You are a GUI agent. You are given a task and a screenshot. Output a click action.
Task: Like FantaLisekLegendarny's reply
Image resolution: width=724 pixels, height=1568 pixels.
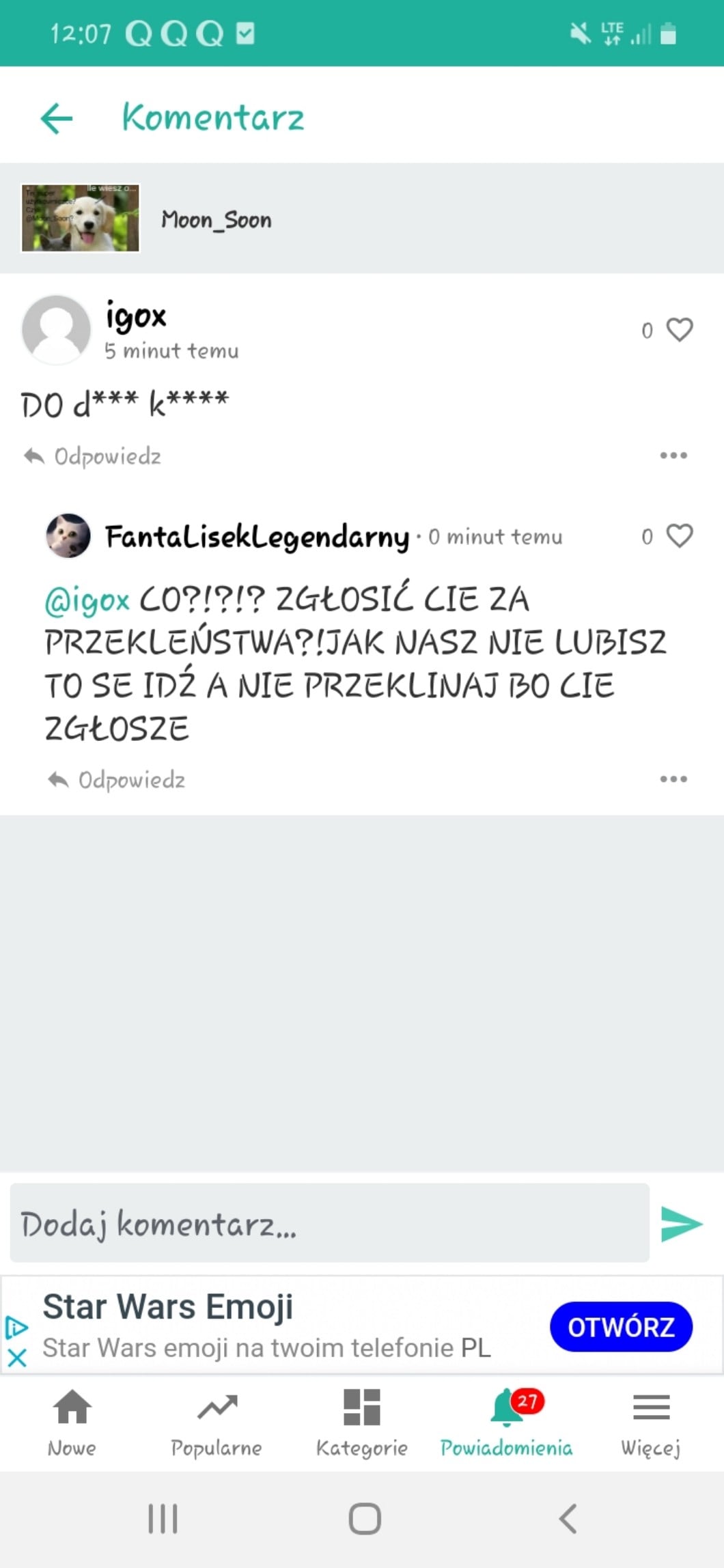tap(680, 536)
